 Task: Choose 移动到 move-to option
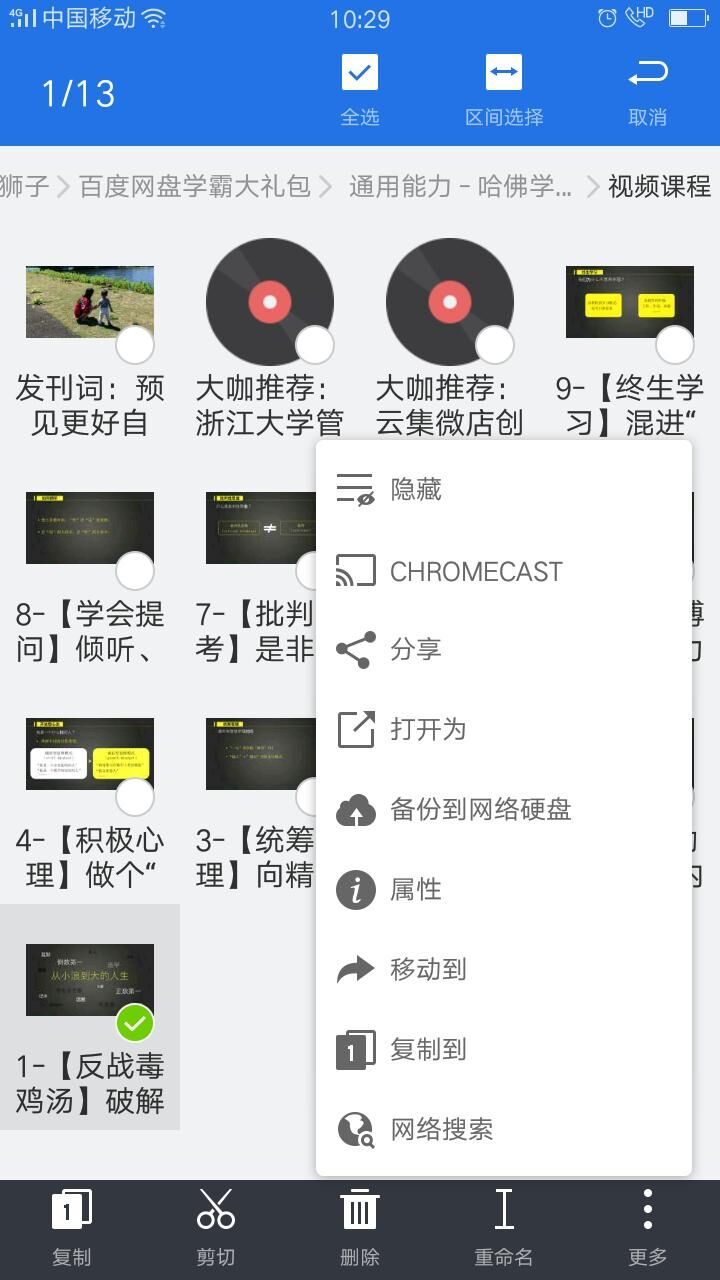[503, 969]
